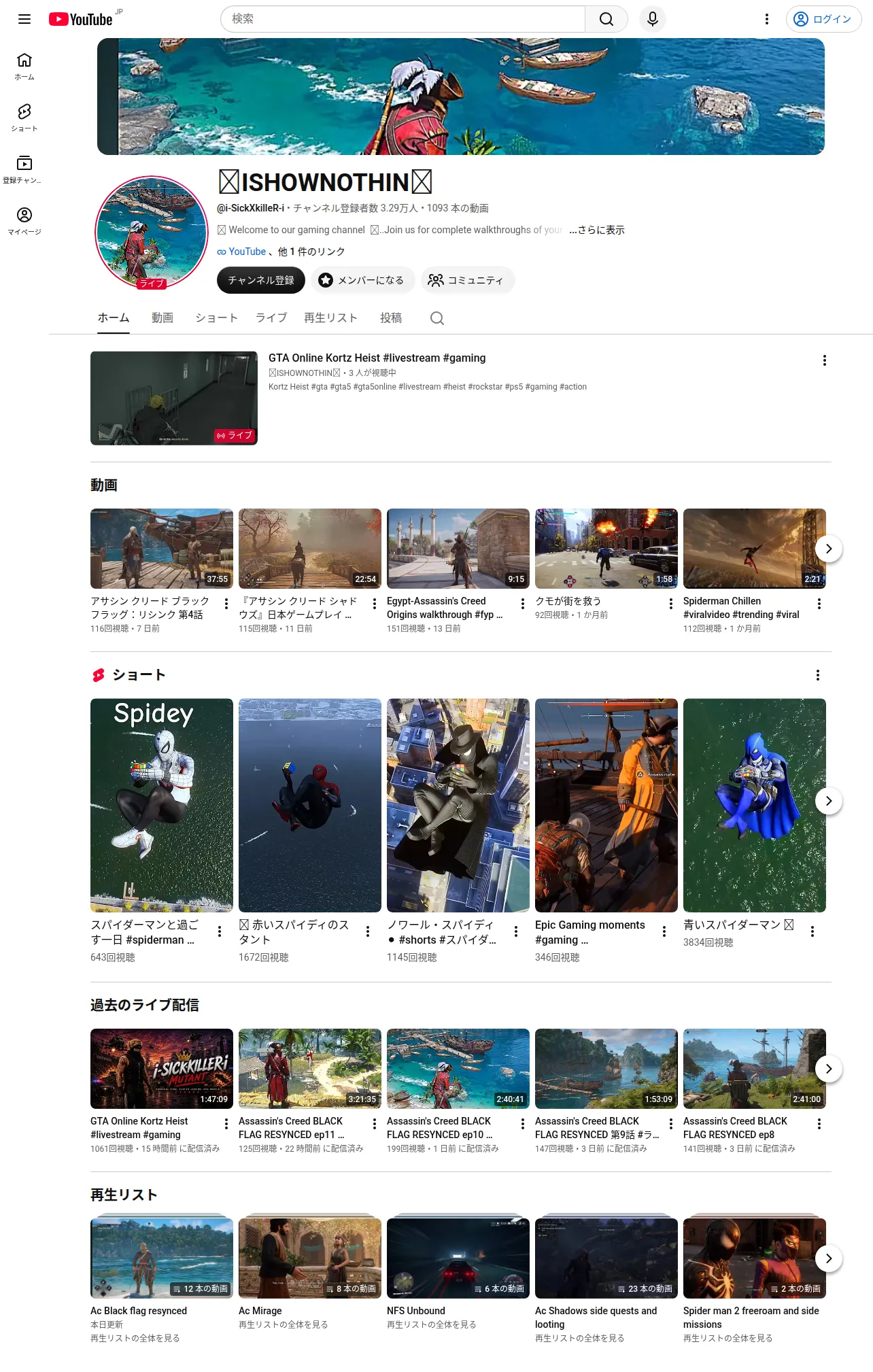Switch to the 動画 tab
The image size is (873, 1372).
click(162, 318)
